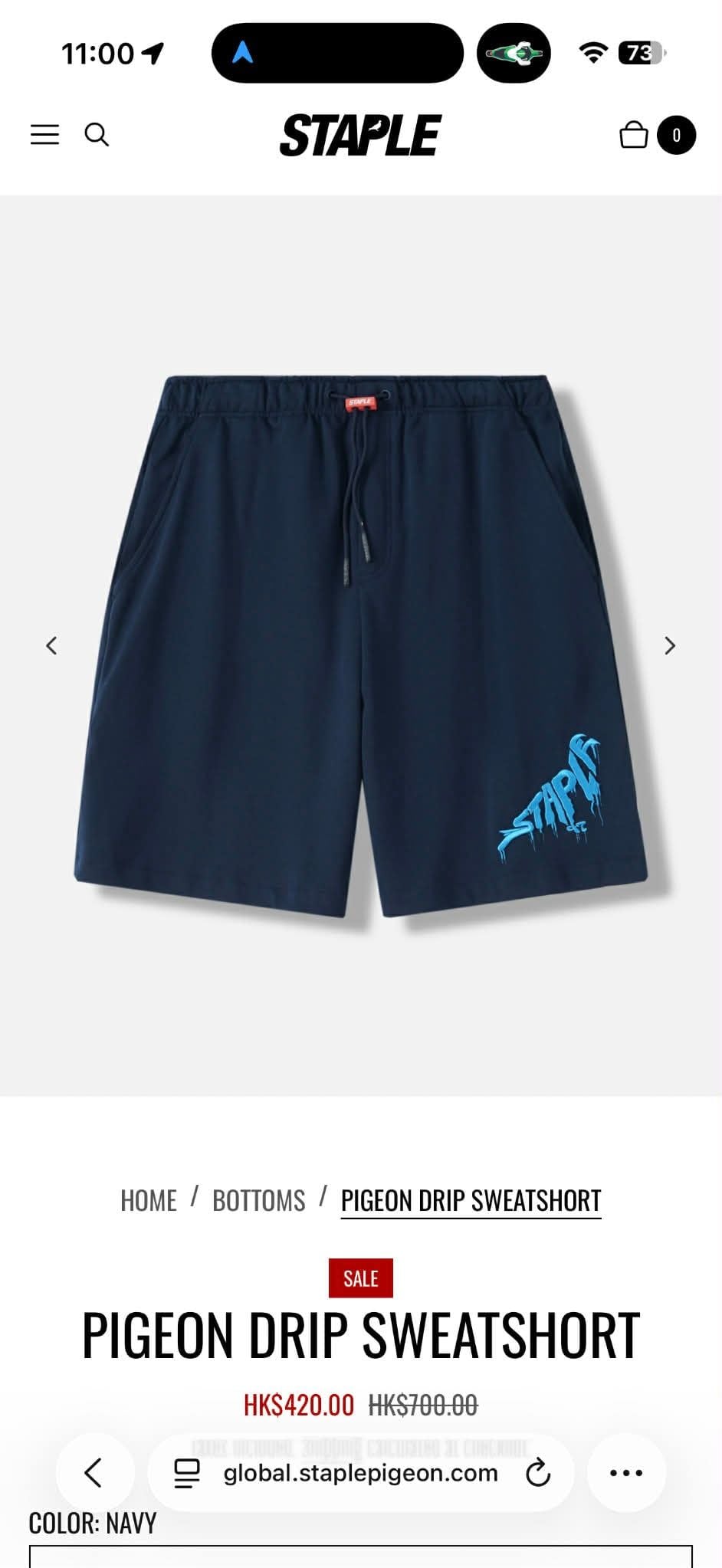Open the hamburger navigation menu
The height and width of the screenshot is (1568, 722).
[44, 134]
